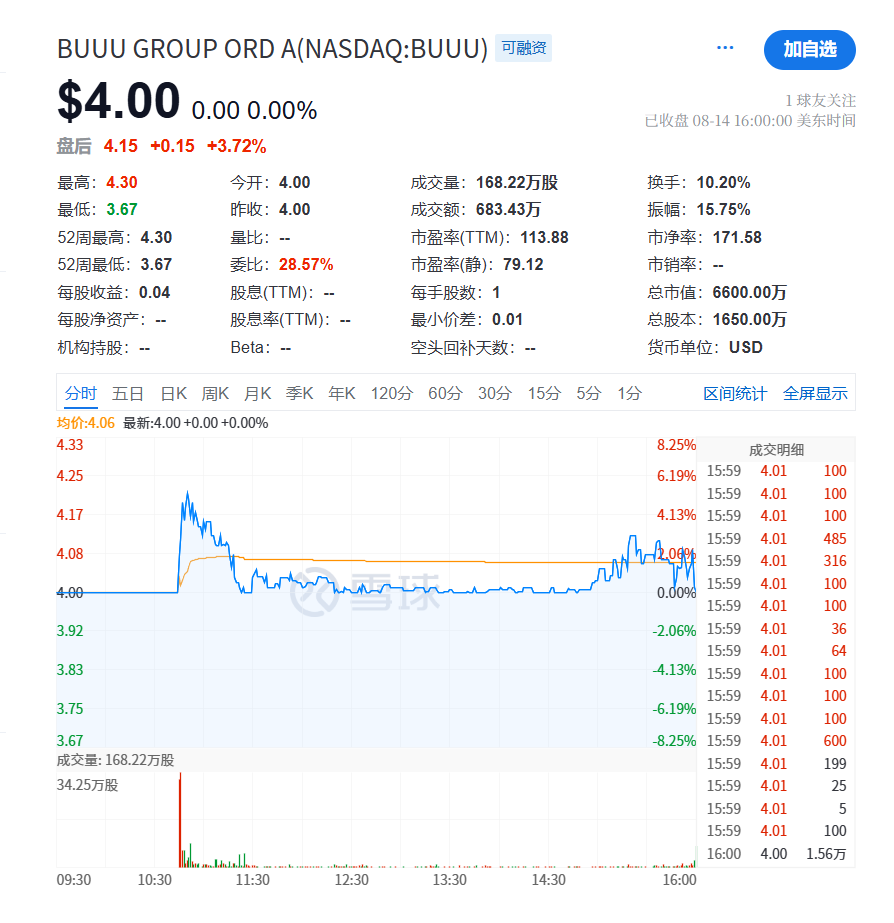894x923 pixels.
Task: Show the 5分 chart
Action: 589,393
